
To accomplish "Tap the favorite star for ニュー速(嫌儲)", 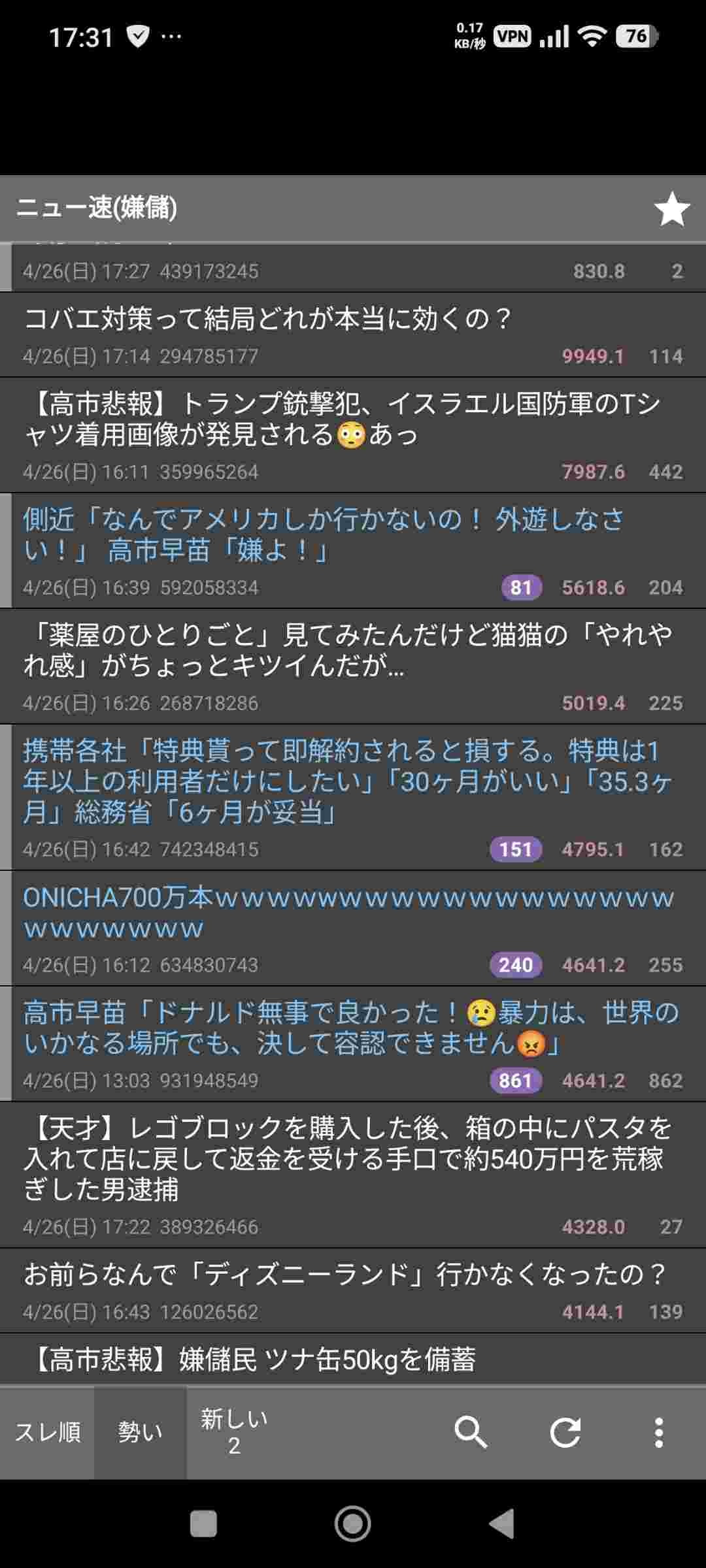I will 671,210.
